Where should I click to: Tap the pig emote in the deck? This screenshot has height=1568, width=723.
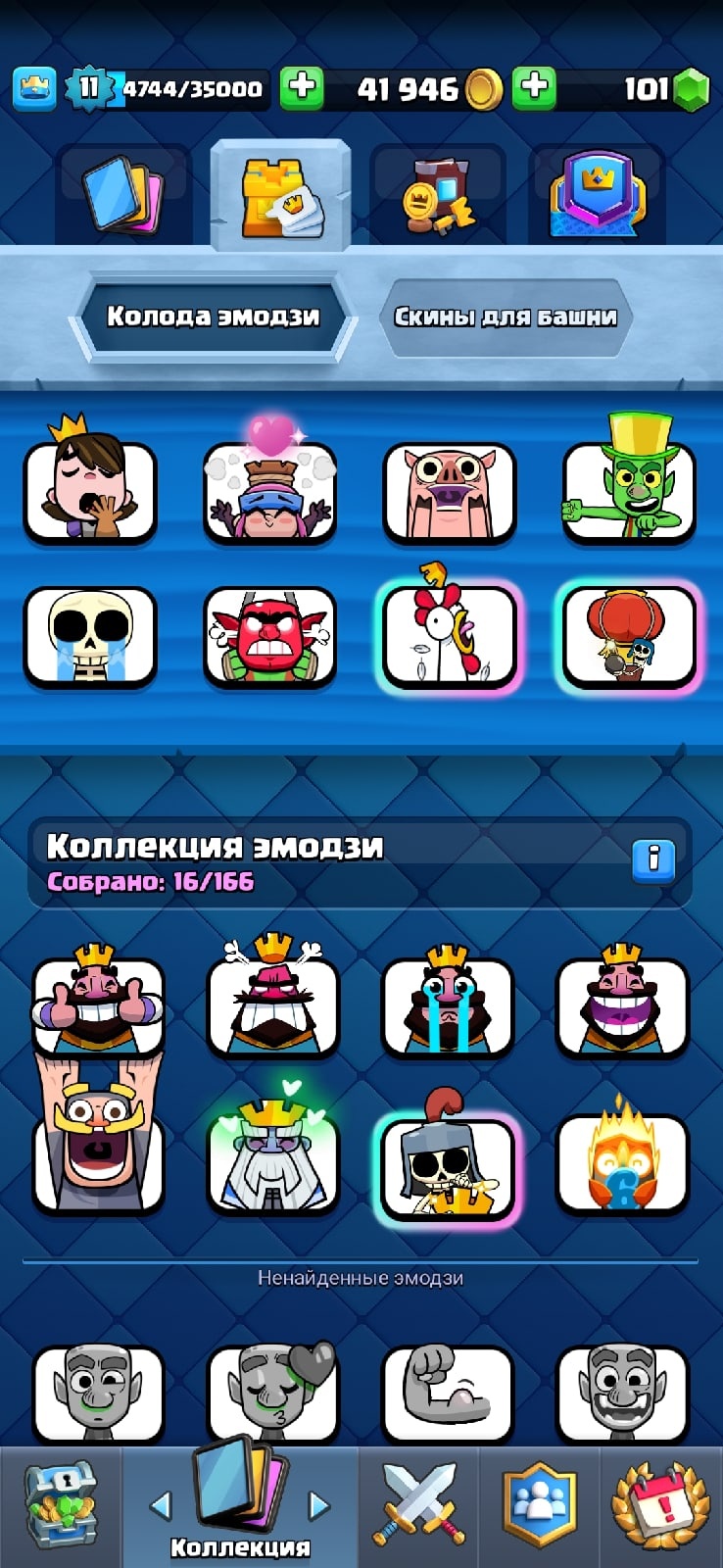[x=450, y=492]
